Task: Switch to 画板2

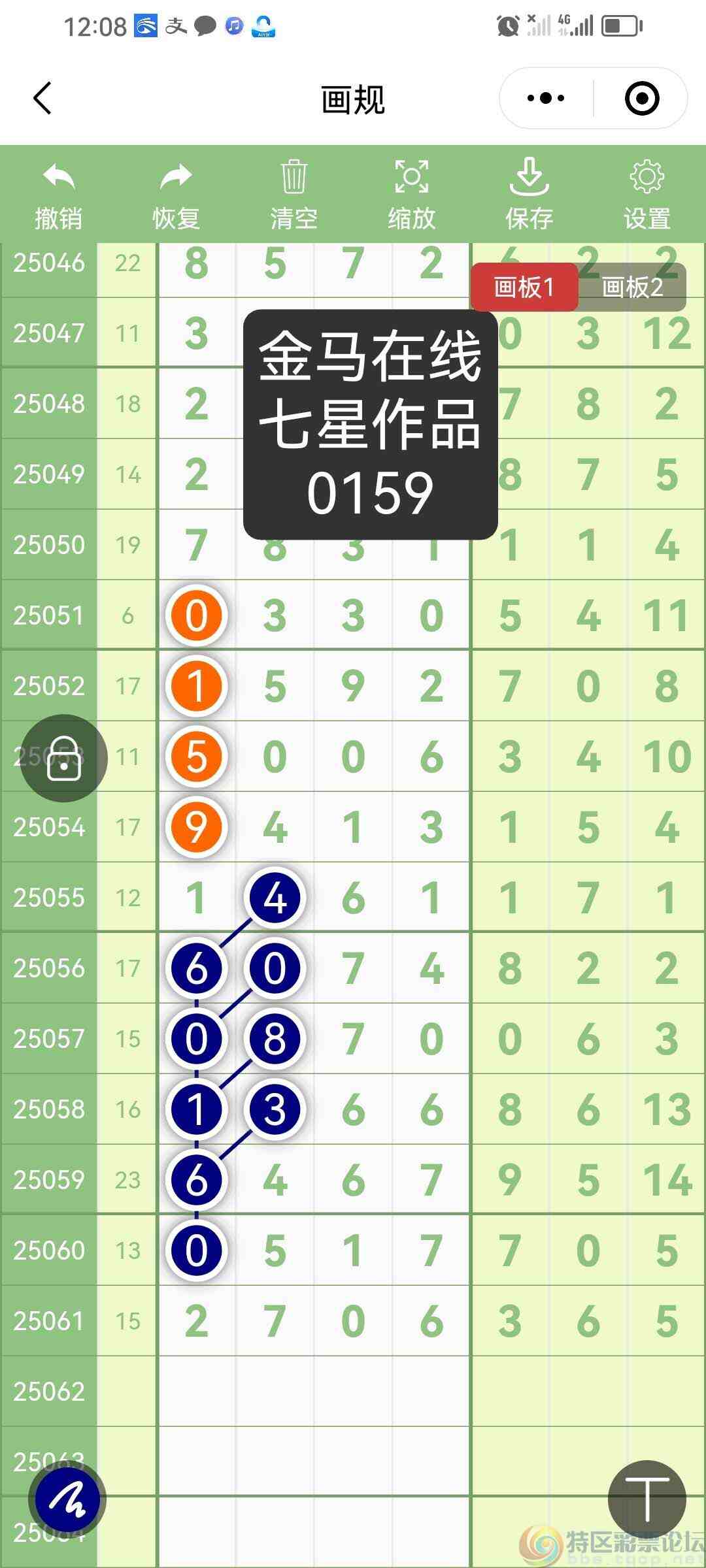Action: pyautogui.click(x=632, y=287)
